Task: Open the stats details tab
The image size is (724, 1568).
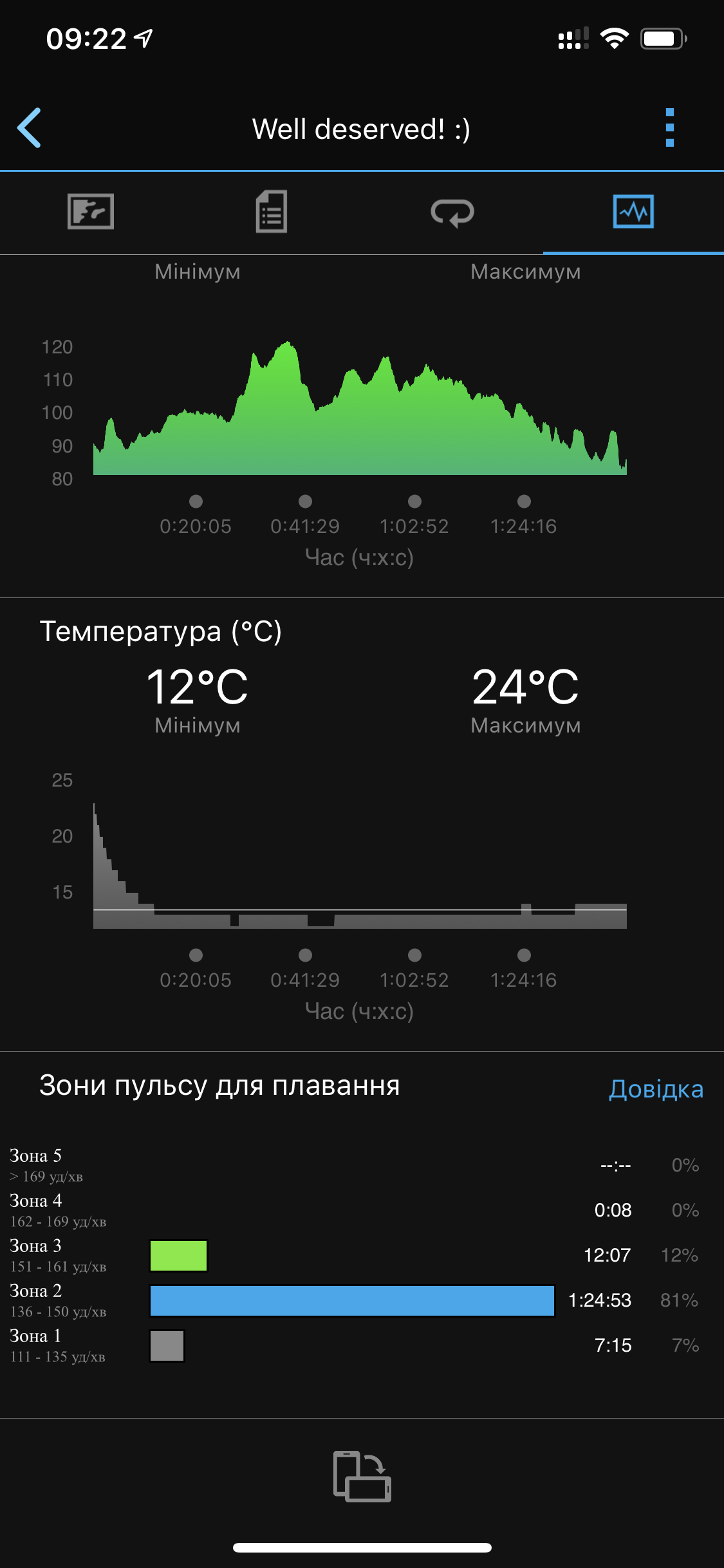Action: [x=272, y=212]
